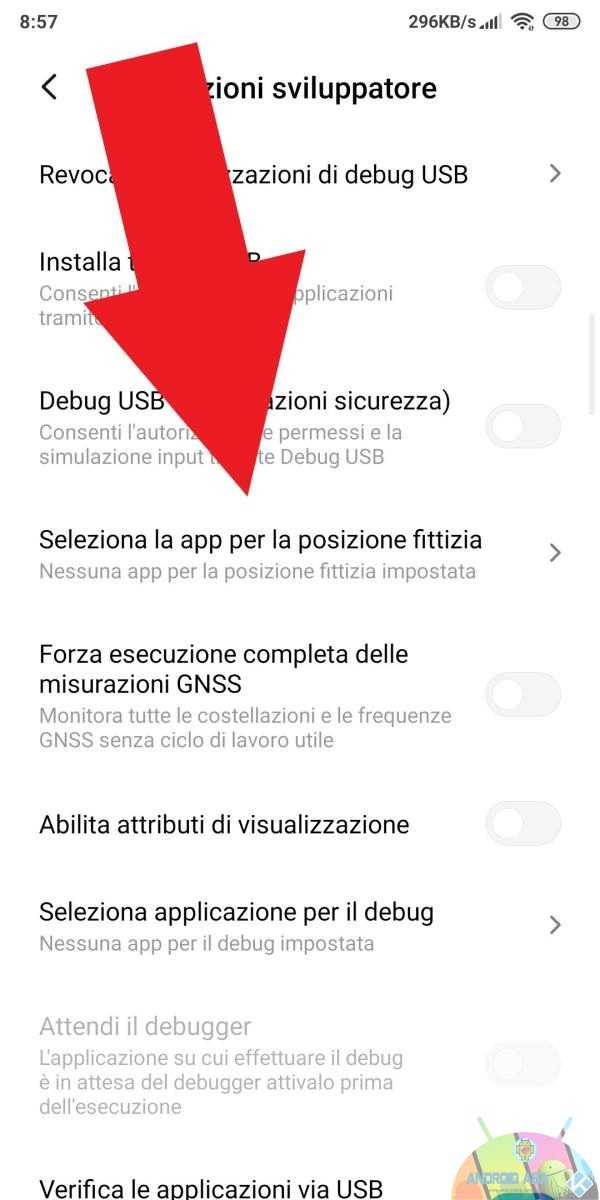This screenshot has width=600, height=1200.
Task: Go back from developer options
Action: click(49, 87)
